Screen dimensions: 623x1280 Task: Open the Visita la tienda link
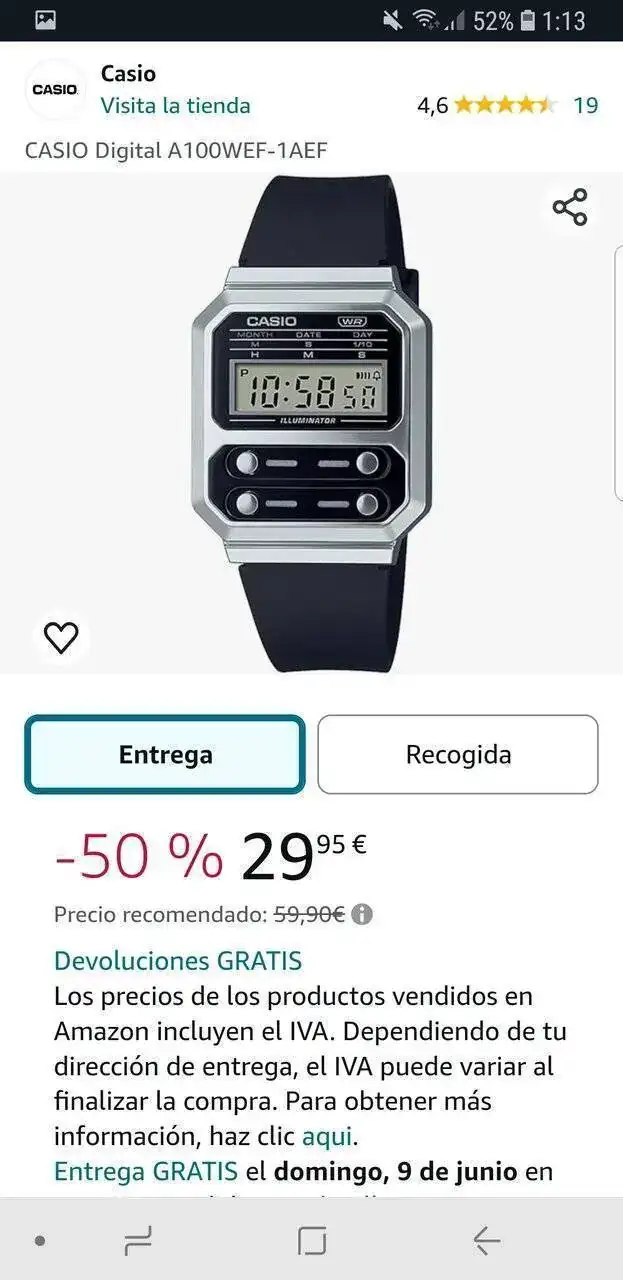click(x=175, y=106)
